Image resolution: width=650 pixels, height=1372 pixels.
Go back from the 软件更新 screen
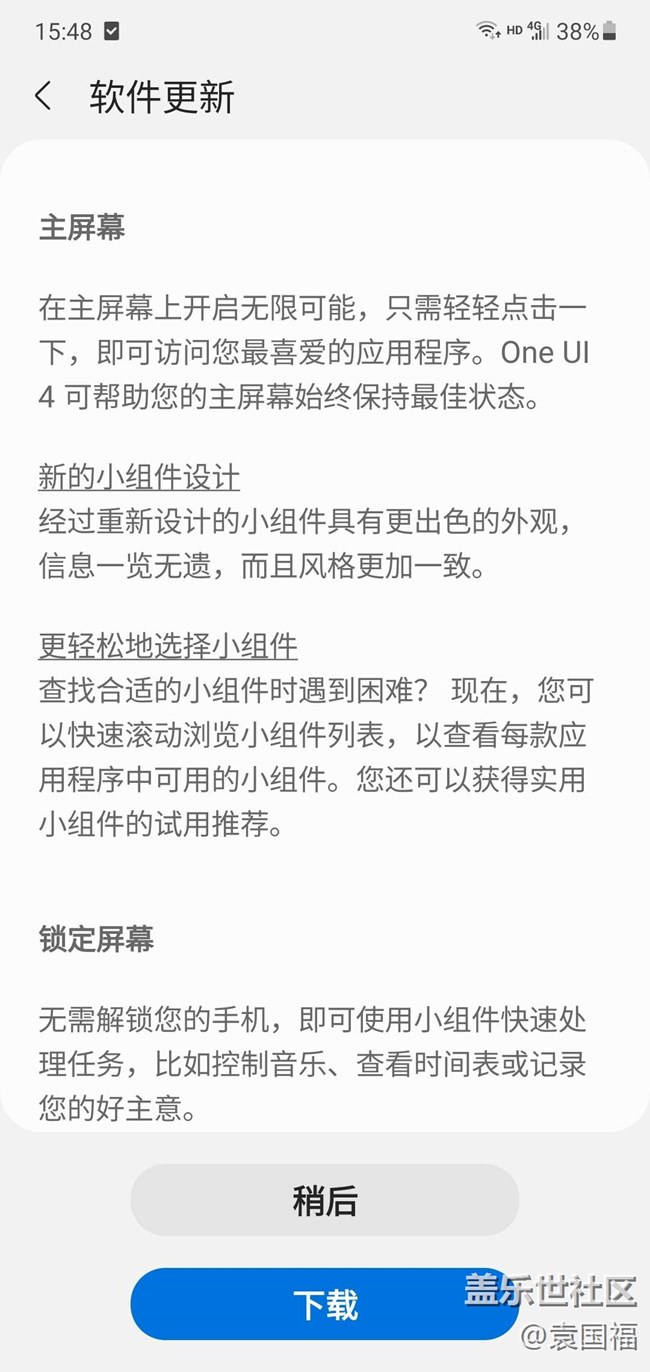click(x=43, y=97)
